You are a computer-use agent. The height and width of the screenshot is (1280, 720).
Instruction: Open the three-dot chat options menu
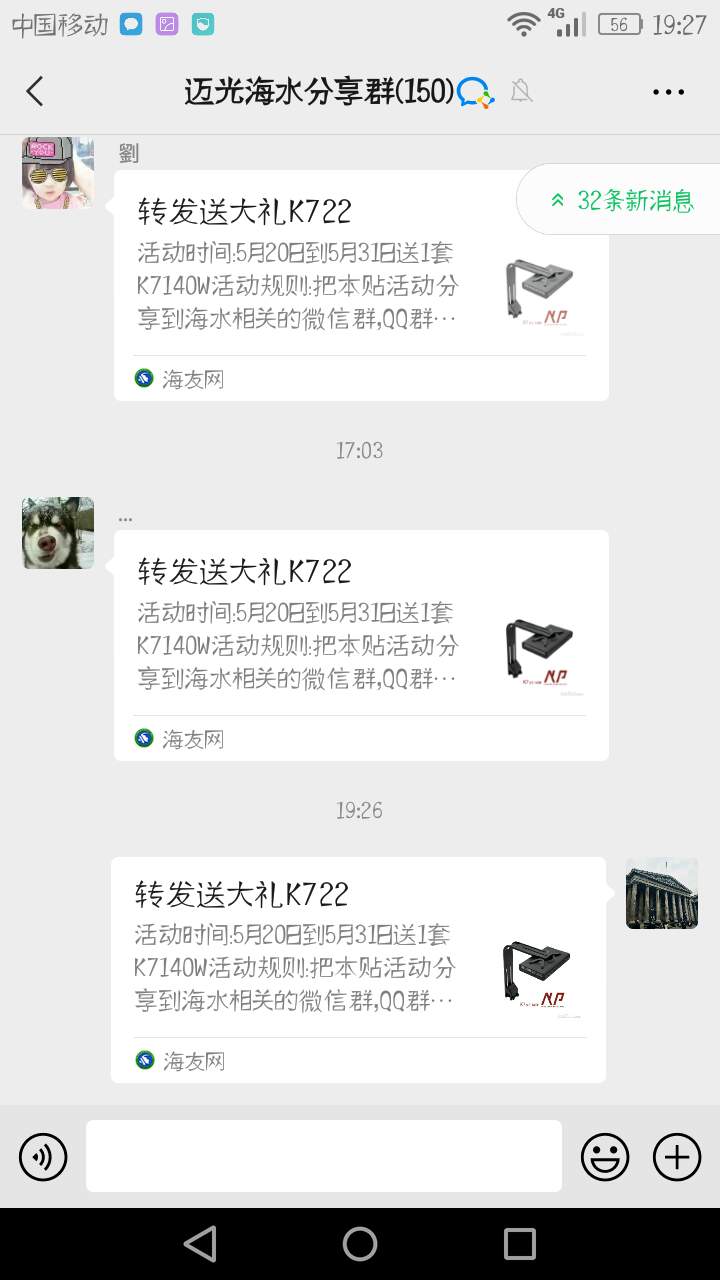pos(668,92)
